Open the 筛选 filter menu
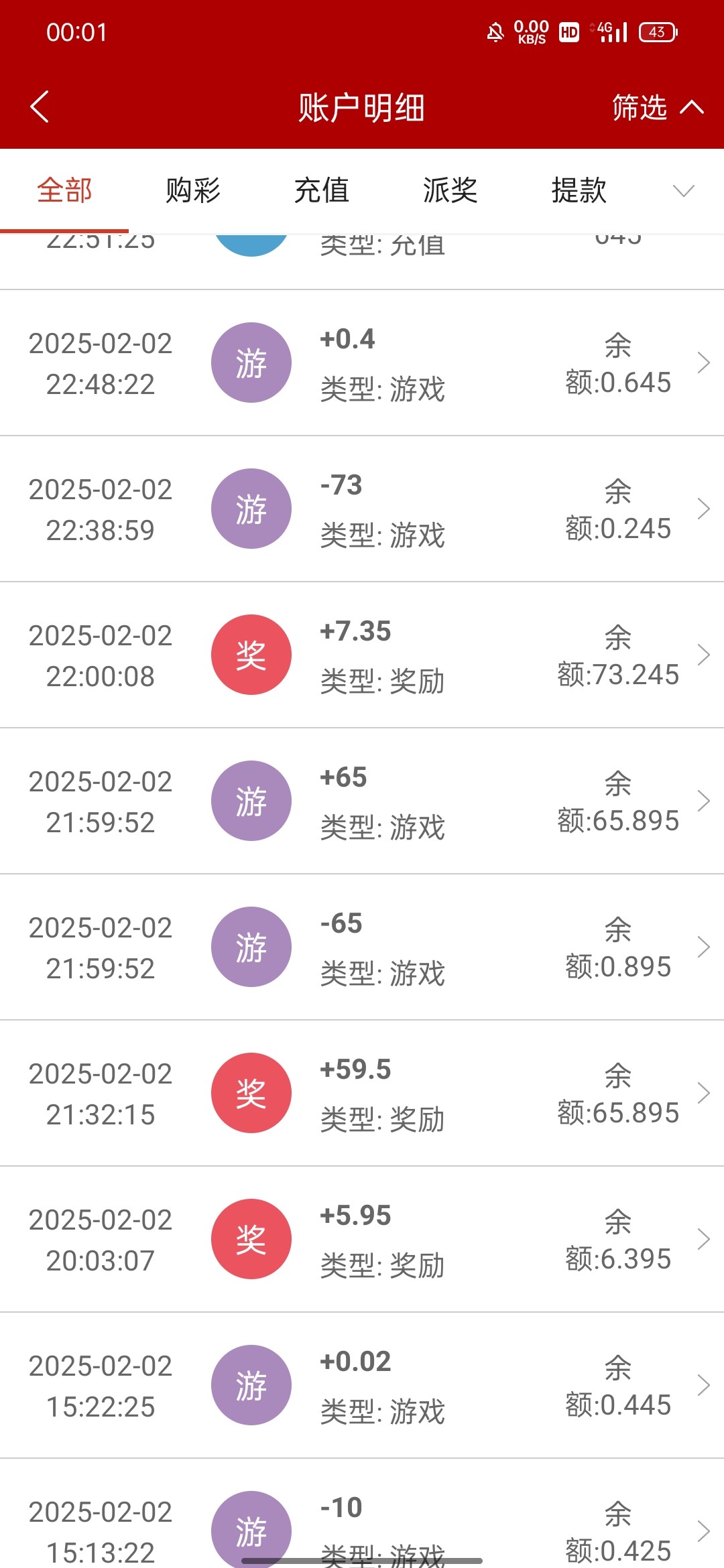This screenshot has height=1568, width=724. pyautogui.click(x=658, y=107)
